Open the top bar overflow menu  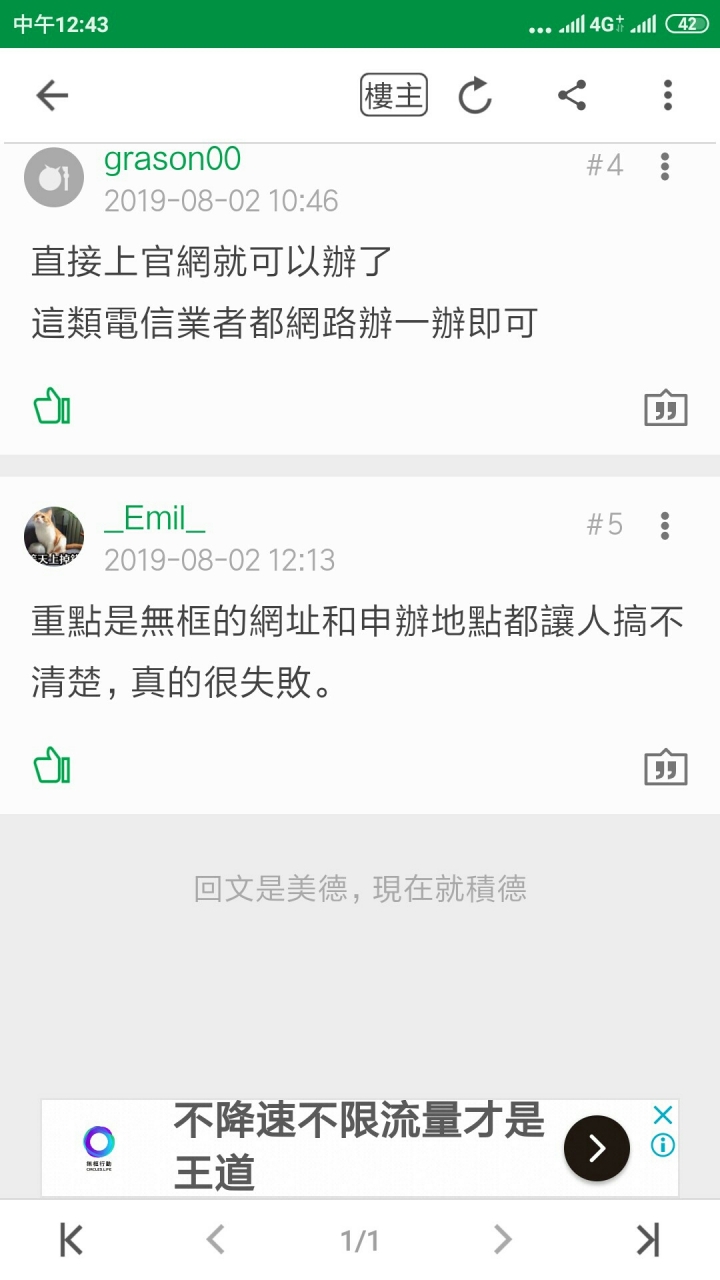coord(667,96)
